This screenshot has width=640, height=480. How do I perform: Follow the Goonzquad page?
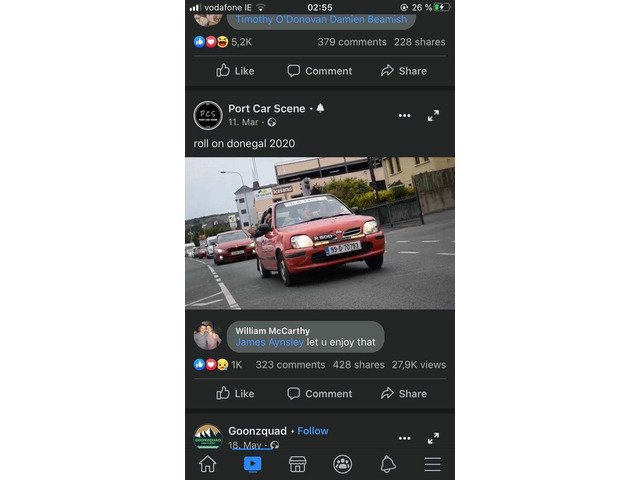click(x=312, y=431)
